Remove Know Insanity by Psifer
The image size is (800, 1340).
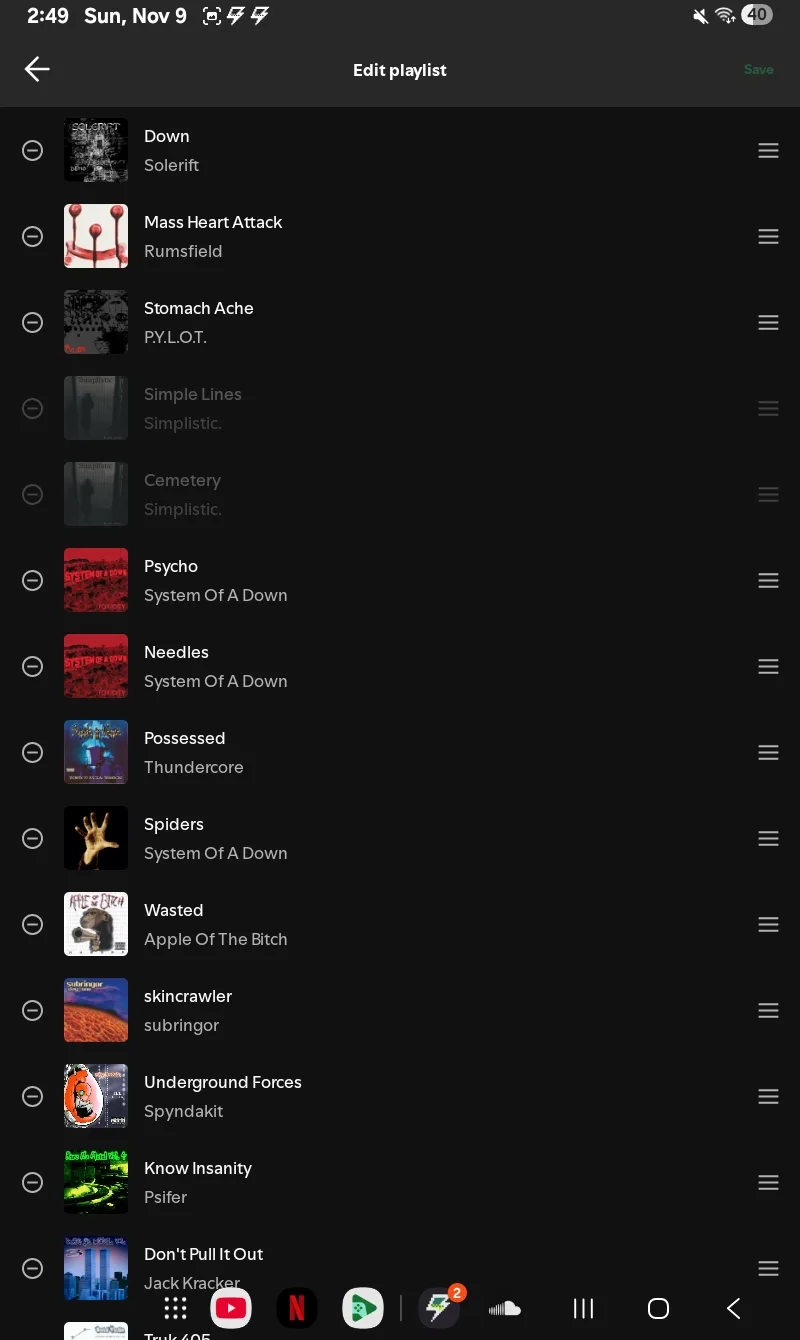33,1183
